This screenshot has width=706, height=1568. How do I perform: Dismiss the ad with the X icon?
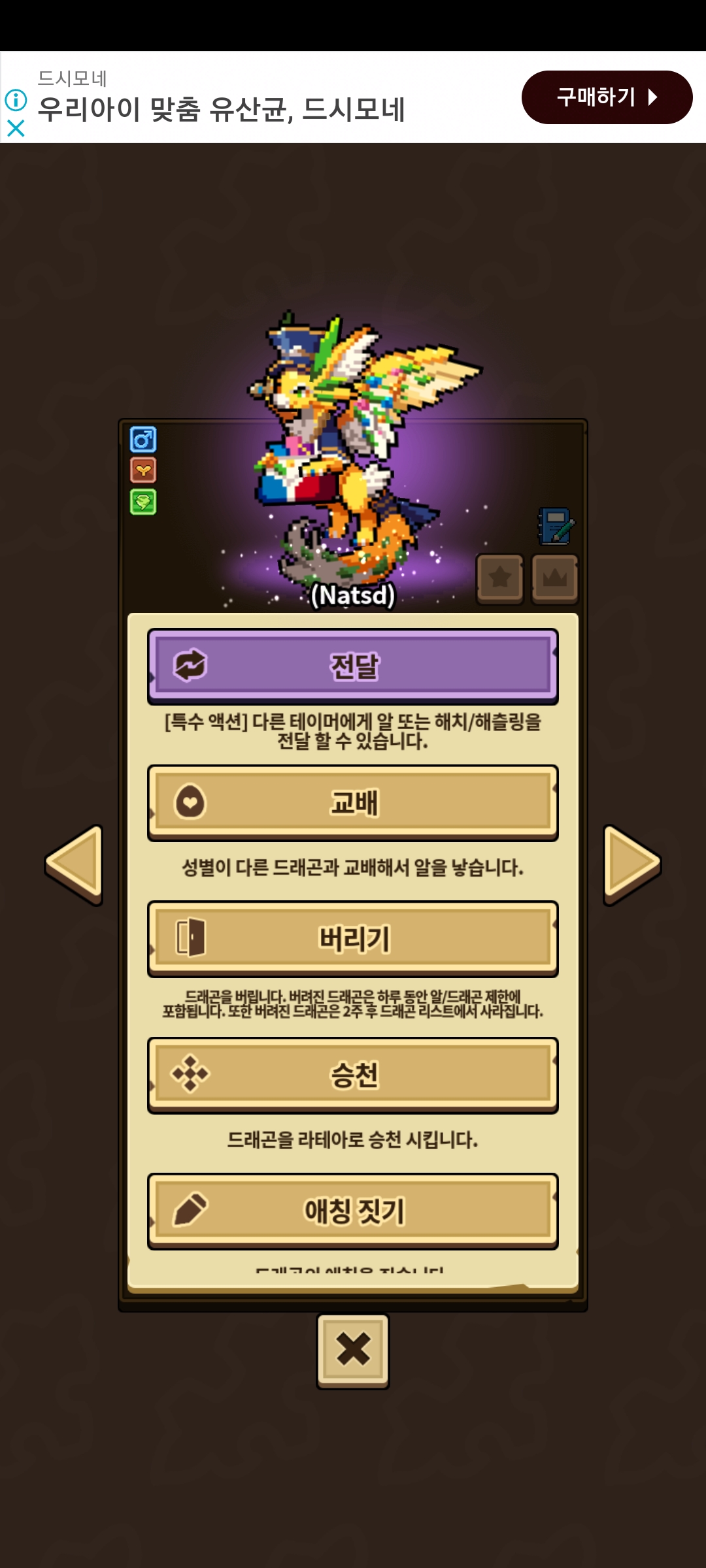click(x=16, y=128)
